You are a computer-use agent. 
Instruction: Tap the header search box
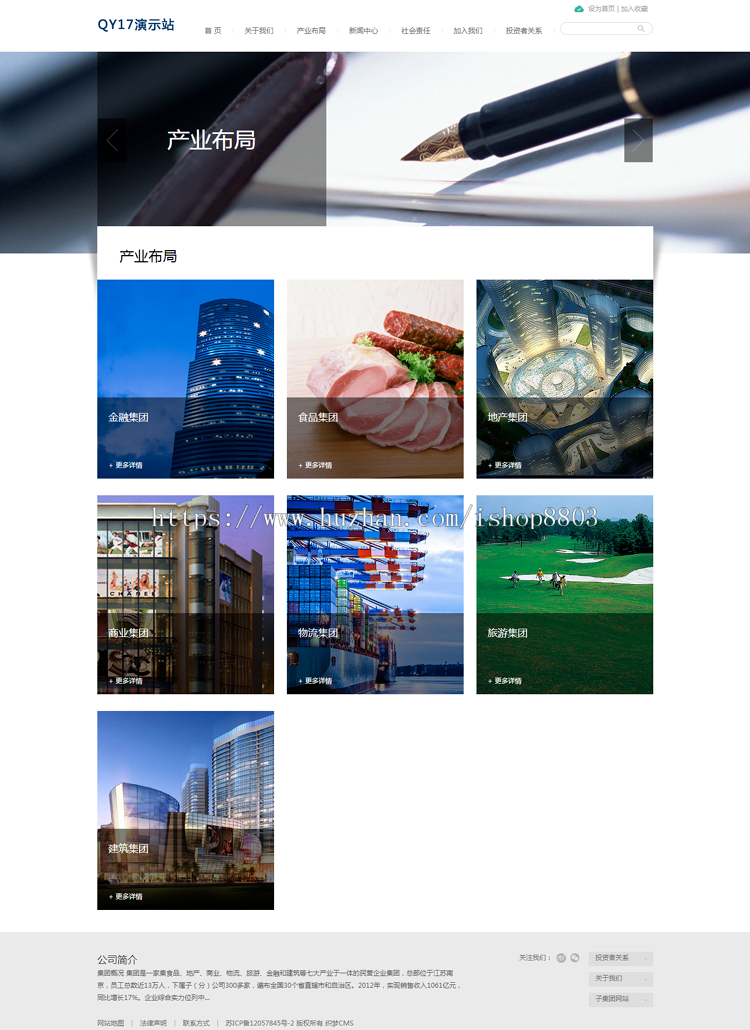[600, 29]
